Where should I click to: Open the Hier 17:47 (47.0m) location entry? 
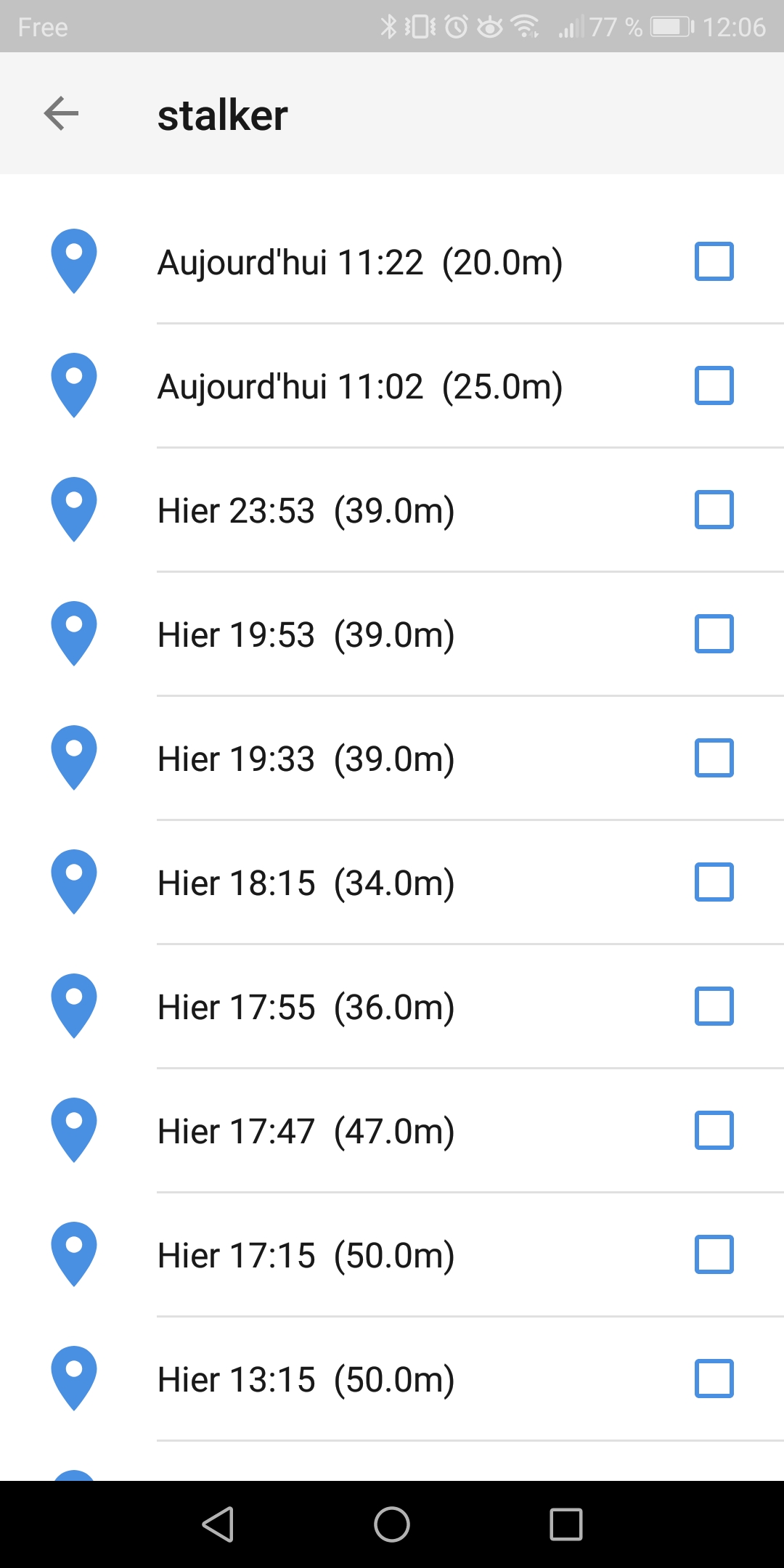[x=306, y=1131]
